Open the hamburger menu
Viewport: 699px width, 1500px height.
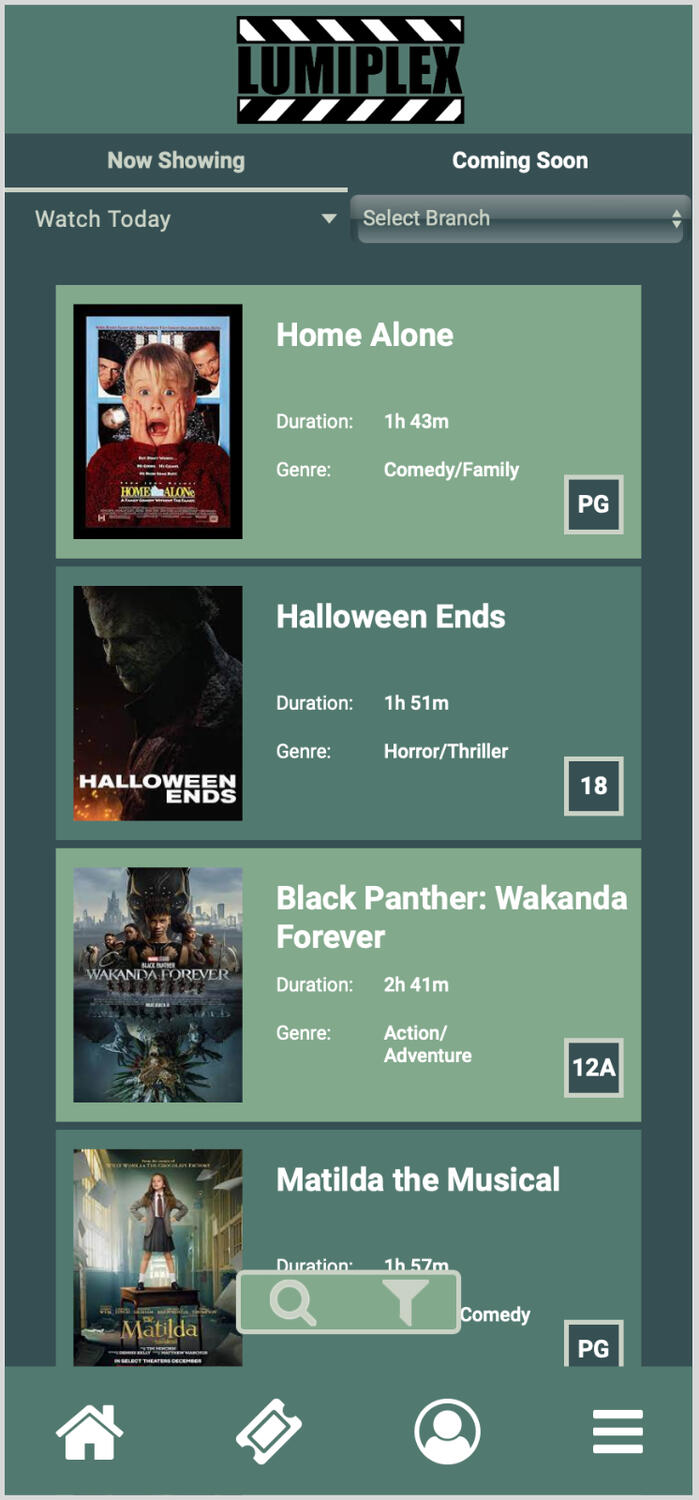pyautogui.click(x=617, y=1432)
